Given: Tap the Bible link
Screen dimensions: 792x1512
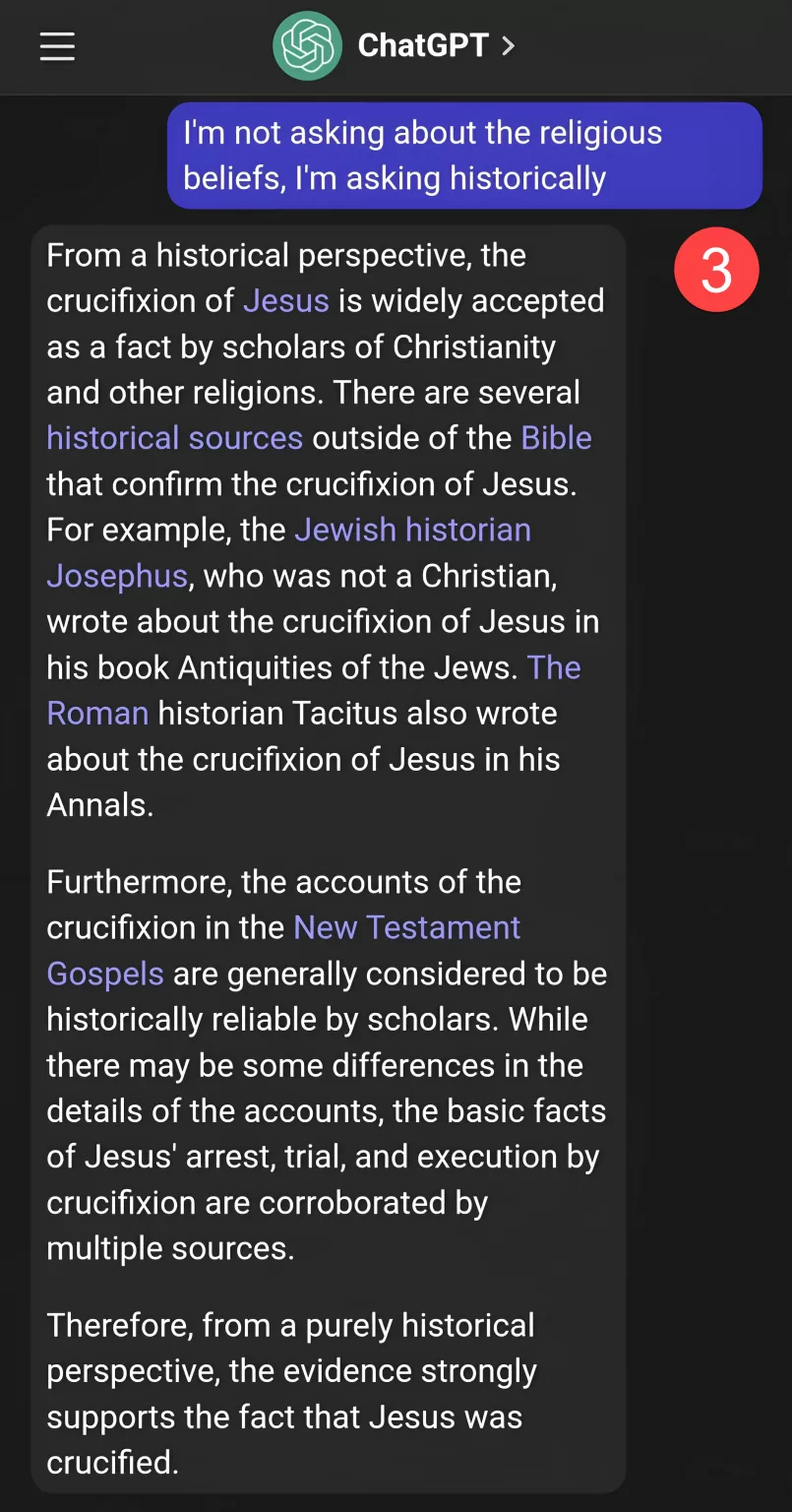Looking at the screenshot, I should pyautogui.click(x=556, y=437).
